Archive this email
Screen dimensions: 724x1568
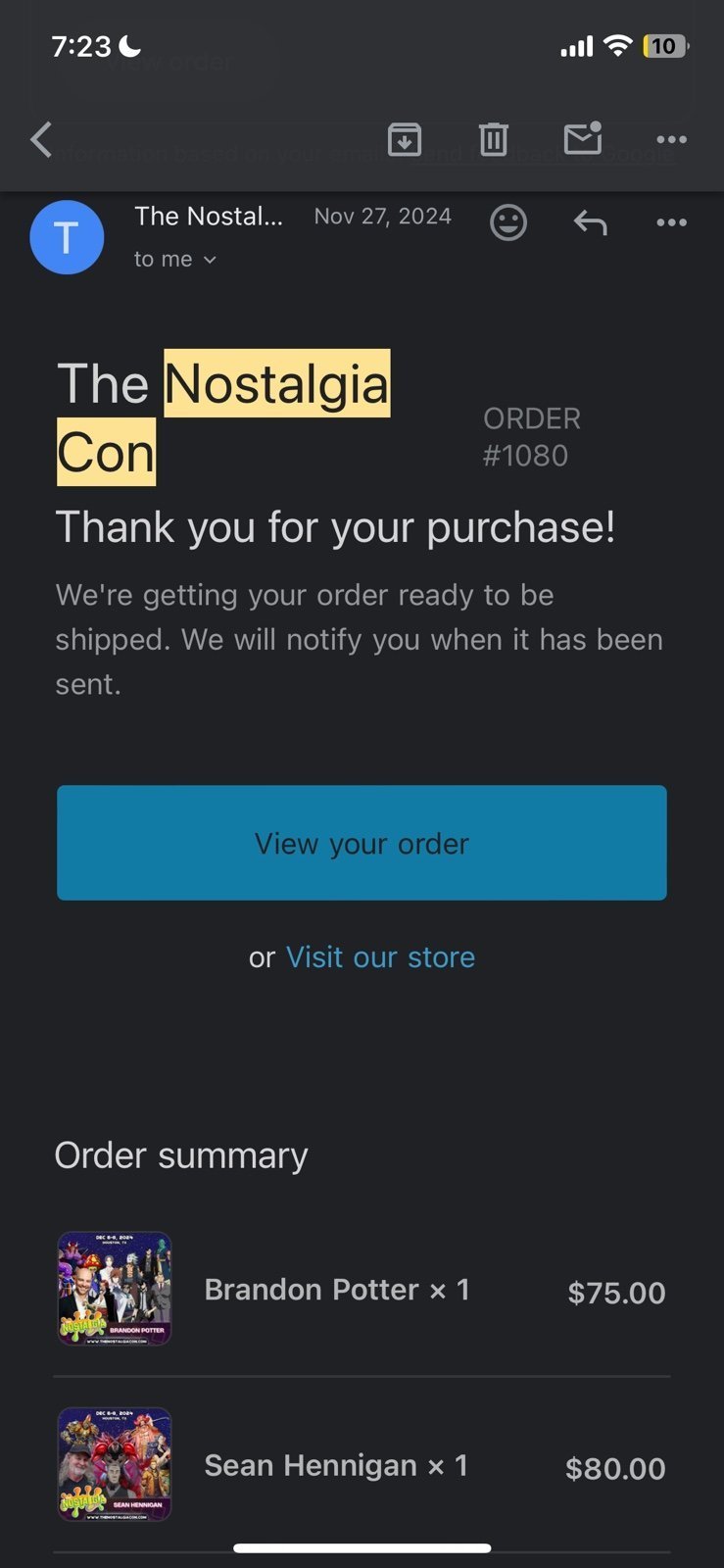[x=405, y=139]
